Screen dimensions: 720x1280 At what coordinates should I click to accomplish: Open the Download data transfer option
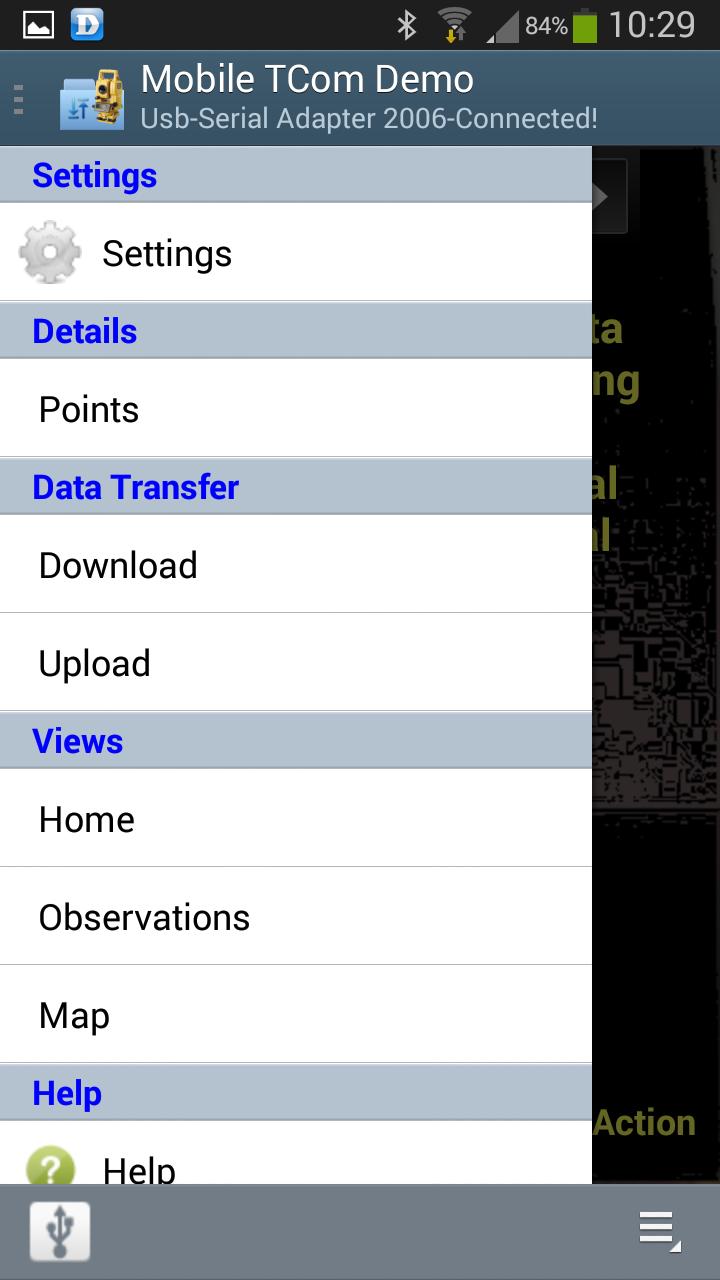coord(117,564)
